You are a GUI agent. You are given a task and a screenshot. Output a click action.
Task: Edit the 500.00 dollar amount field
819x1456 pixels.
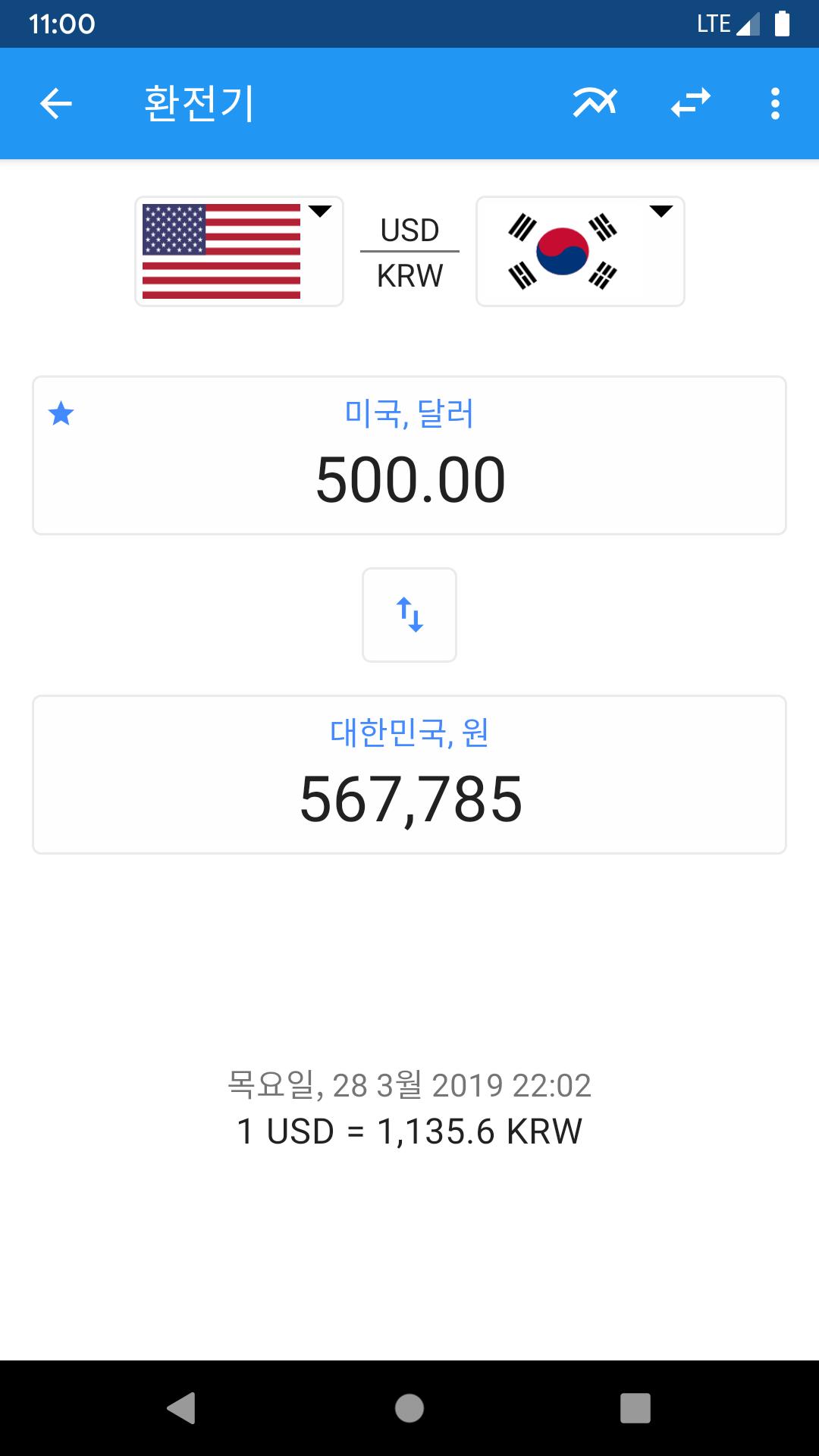[409, 479]
